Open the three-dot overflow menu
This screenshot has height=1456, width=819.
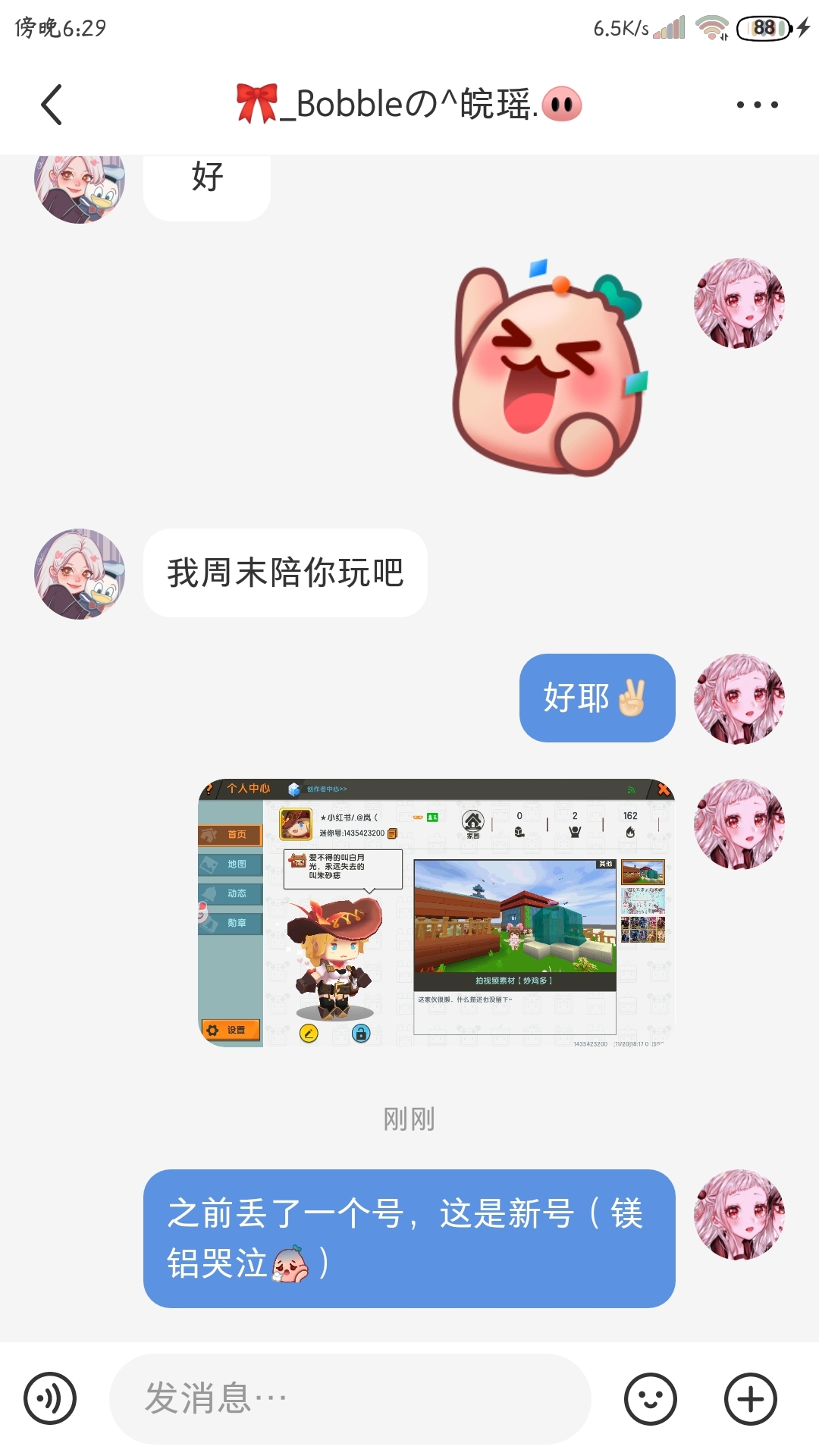pos(757,105)
